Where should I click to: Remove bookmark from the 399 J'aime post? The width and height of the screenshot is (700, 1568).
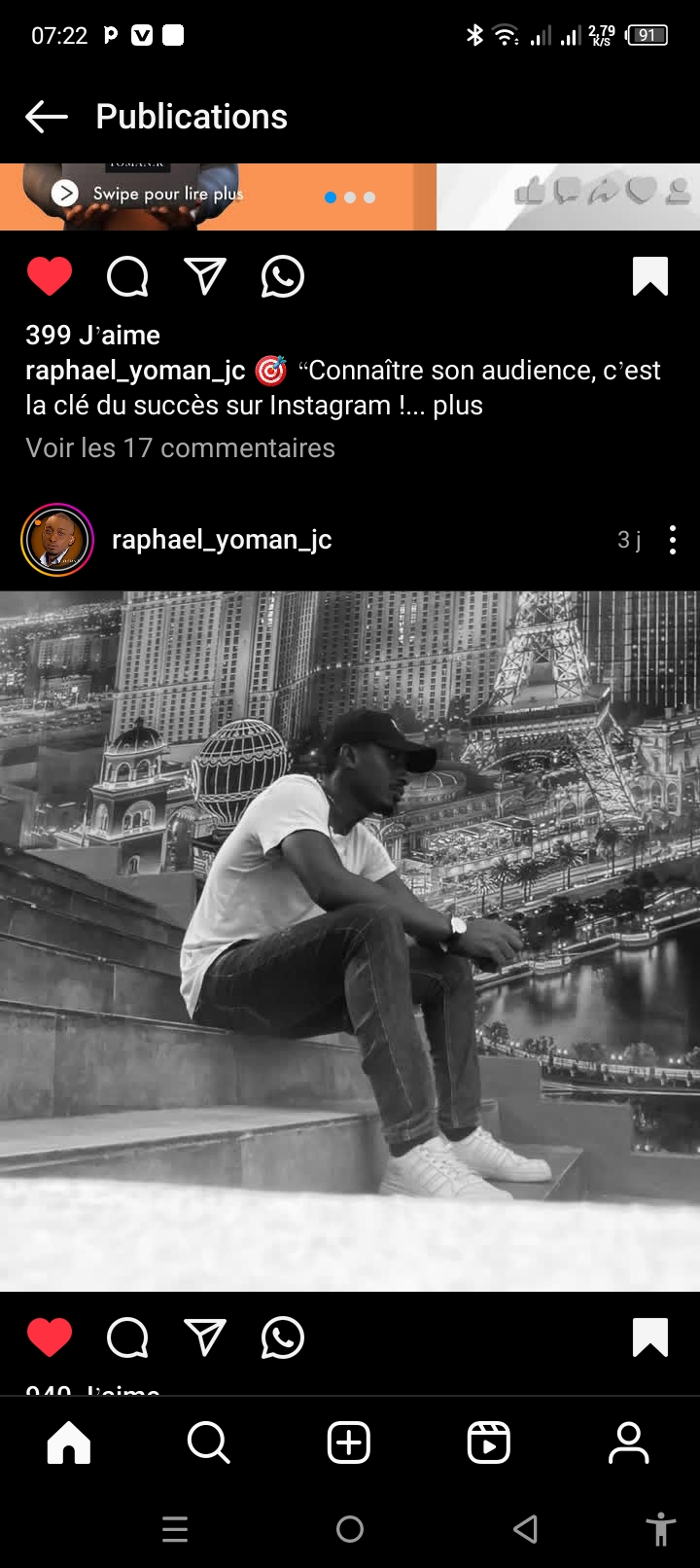click(649, 276)
